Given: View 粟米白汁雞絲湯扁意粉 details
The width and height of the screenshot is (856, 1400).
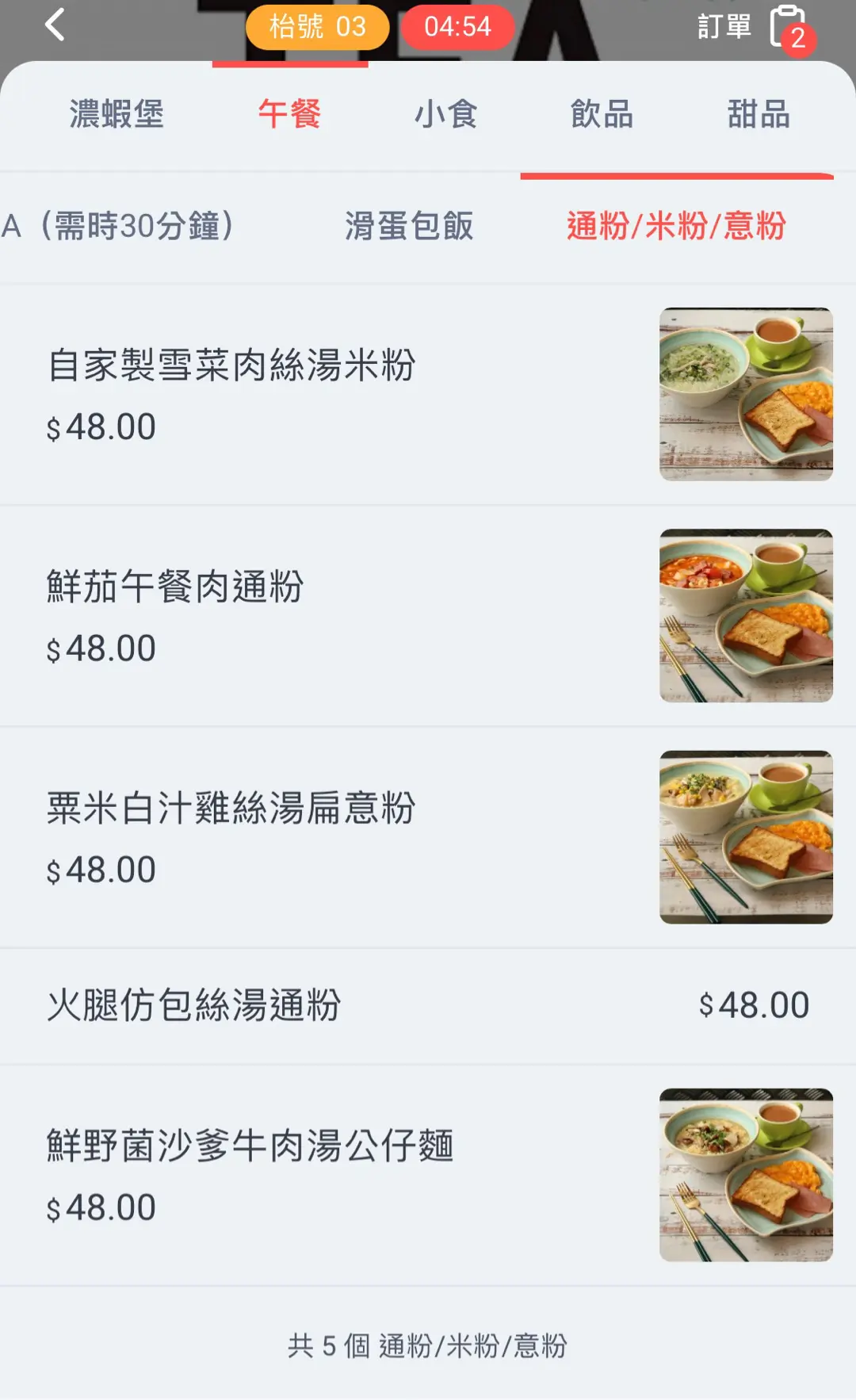Looking at the screenshot, I should [x=231, y=809].
